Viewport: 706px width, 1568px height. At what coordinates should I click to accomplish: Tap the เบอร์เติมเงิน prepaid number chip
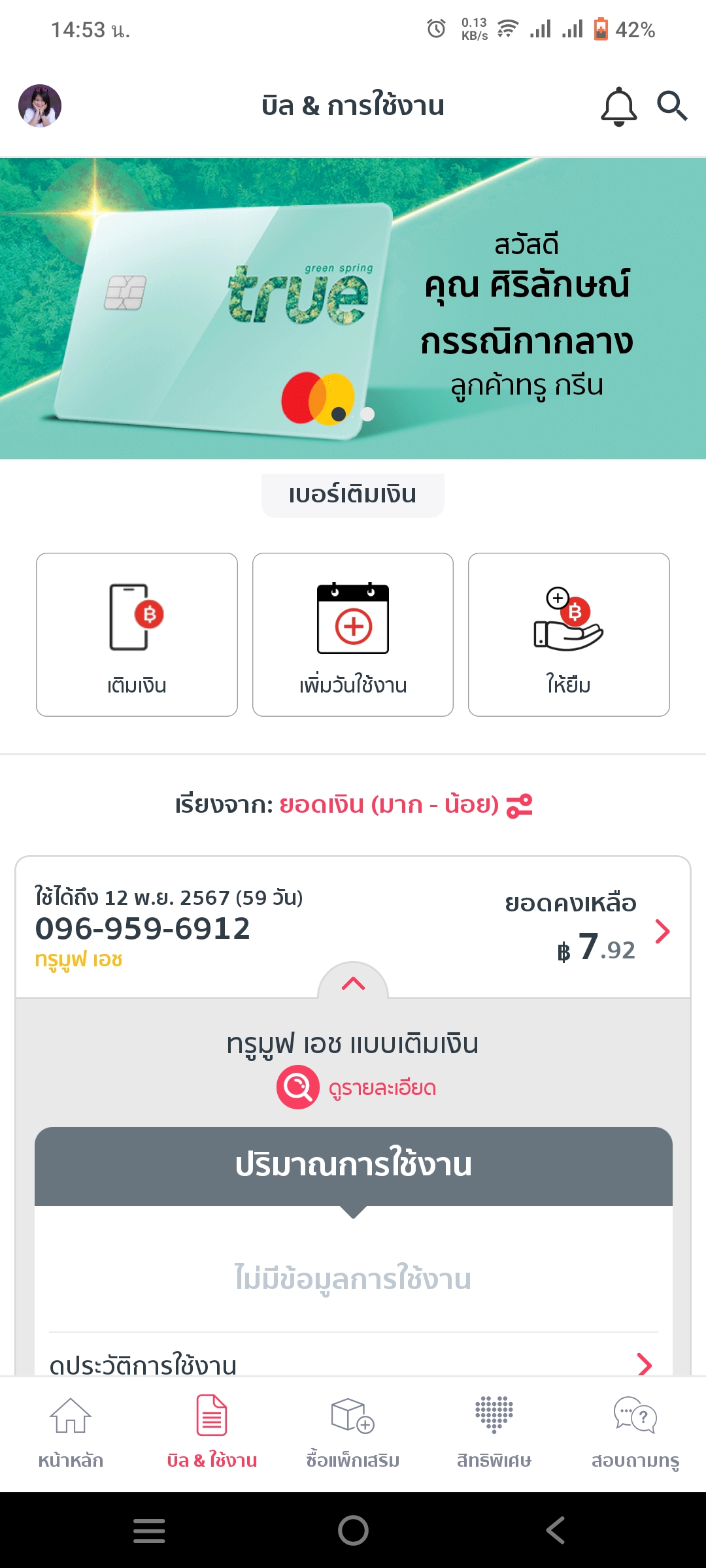click(x=353, y=495)
